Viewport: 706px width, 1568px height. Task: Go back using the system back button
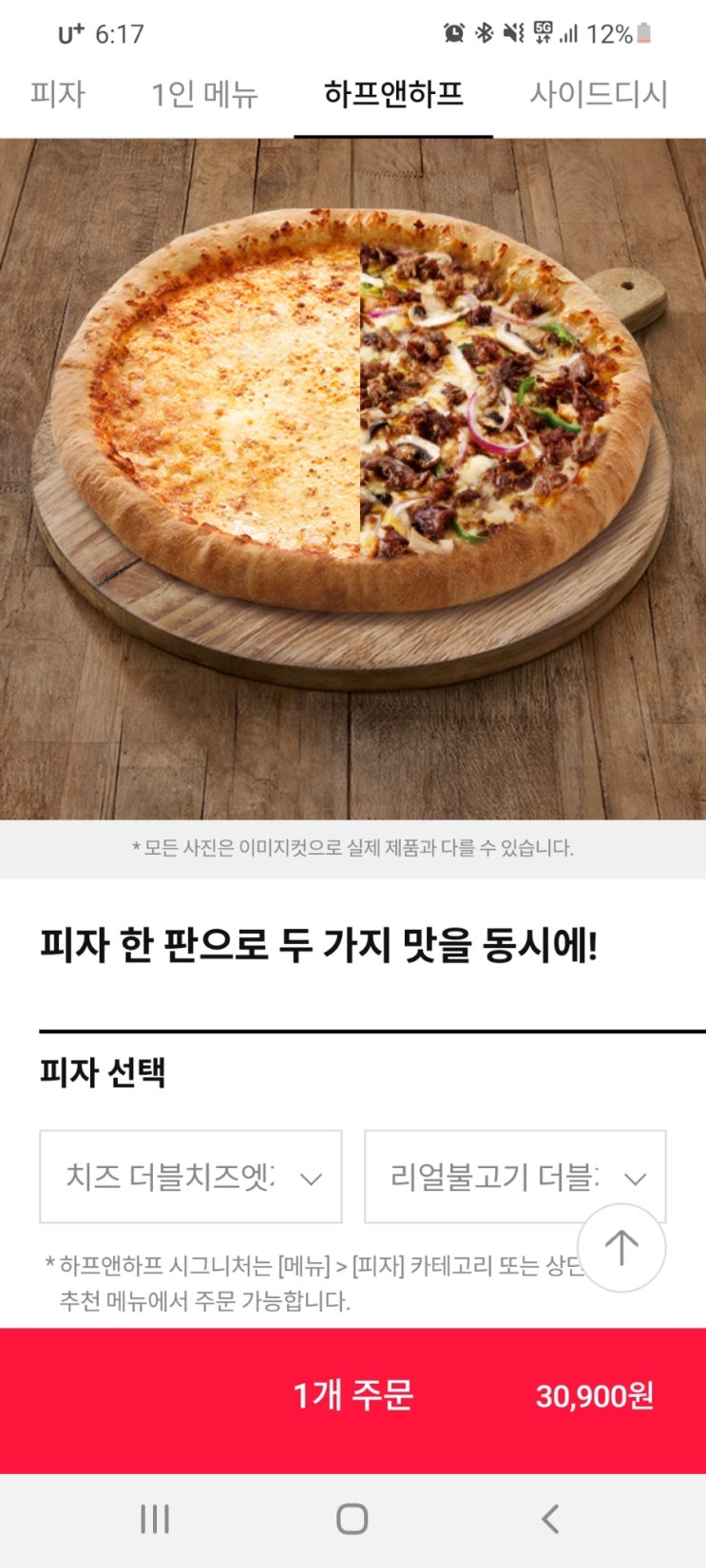click(x=549, y=1519)
